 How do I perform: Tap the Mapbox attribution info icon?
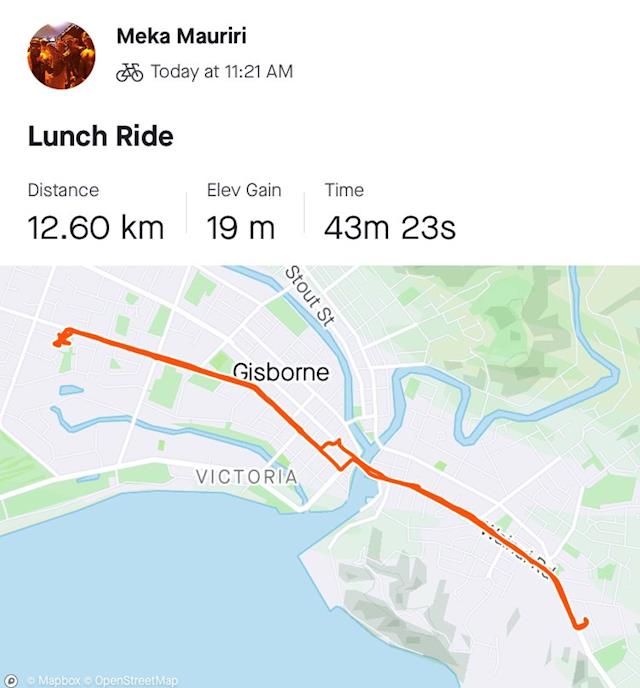pyautogui.click(x=12, y=680)
